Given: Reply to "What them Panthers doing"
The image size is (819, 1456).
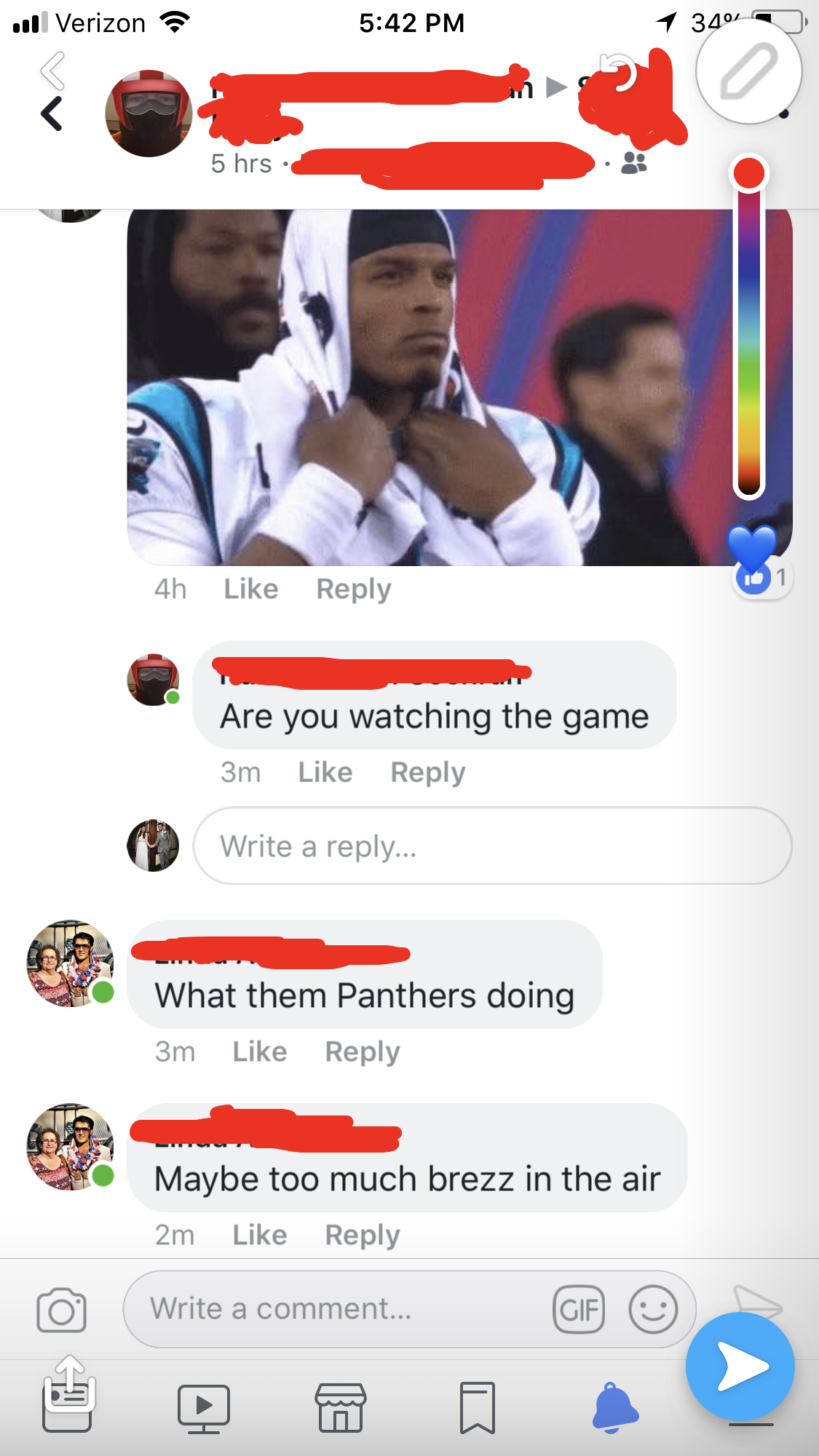Looking at the screenshot, I should point(363,1051).
